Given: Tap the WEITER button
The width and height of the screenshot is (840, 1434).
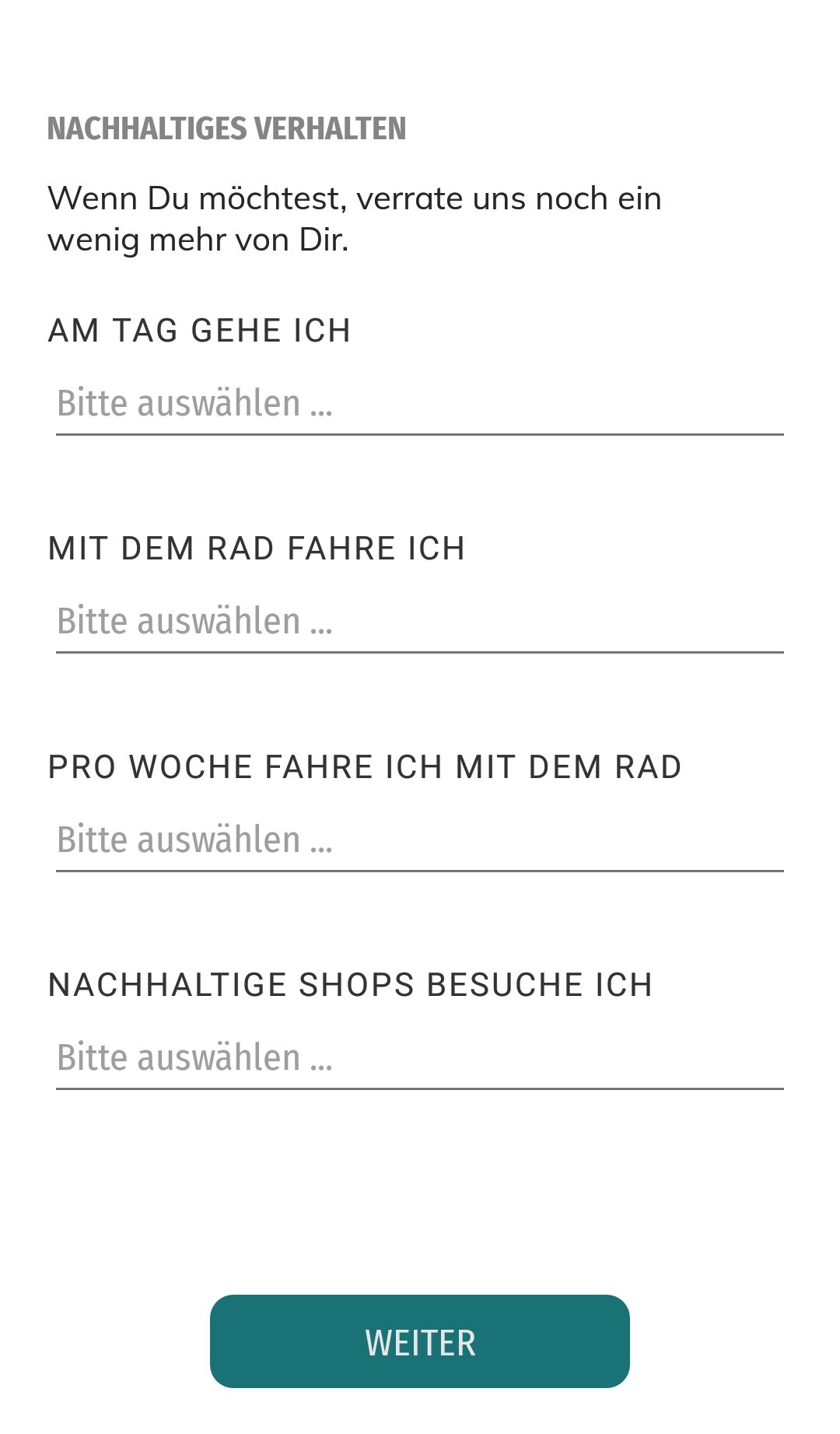Looking at the screenshot, I should click(420, 1341).
